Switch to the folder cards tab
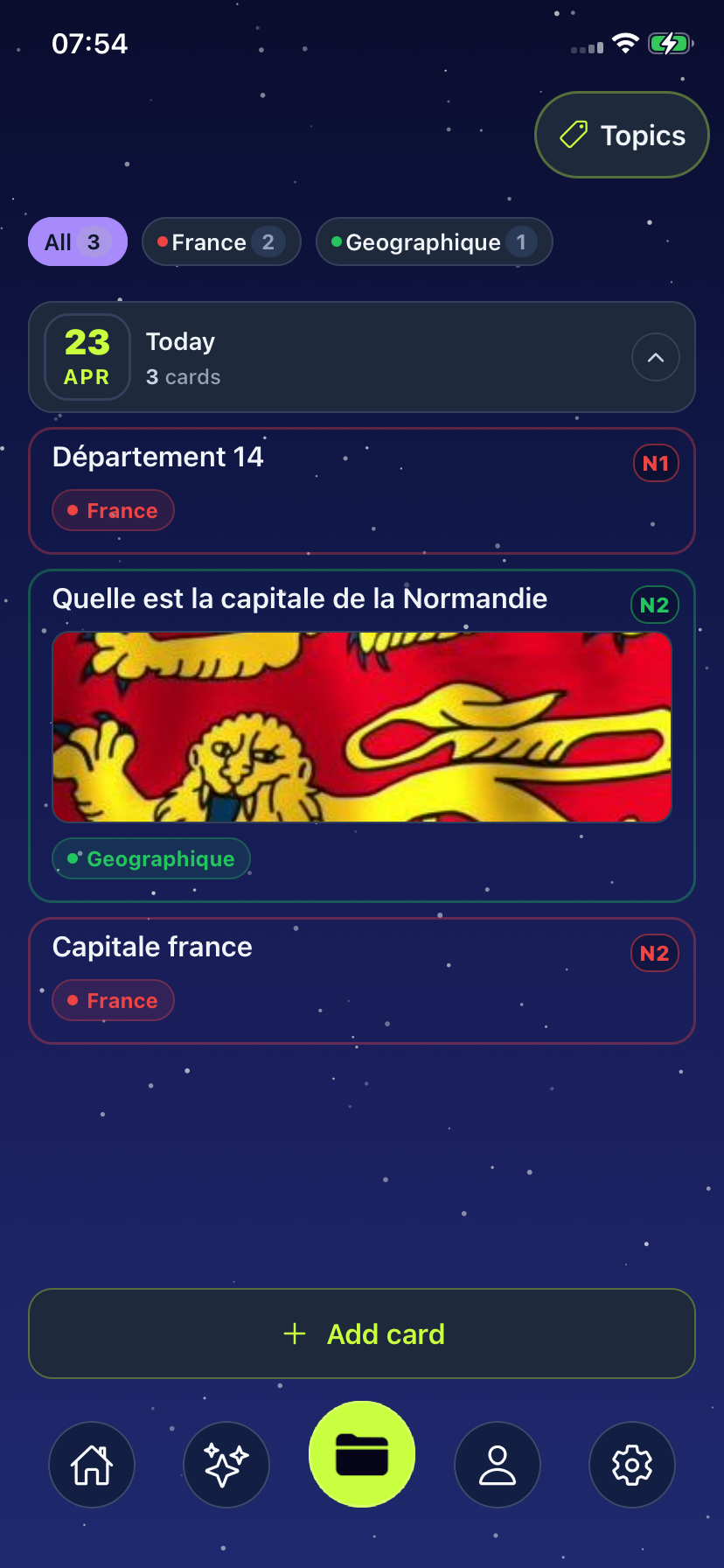The height and width of the screenshot is (1568, 724). [361, 1453]
